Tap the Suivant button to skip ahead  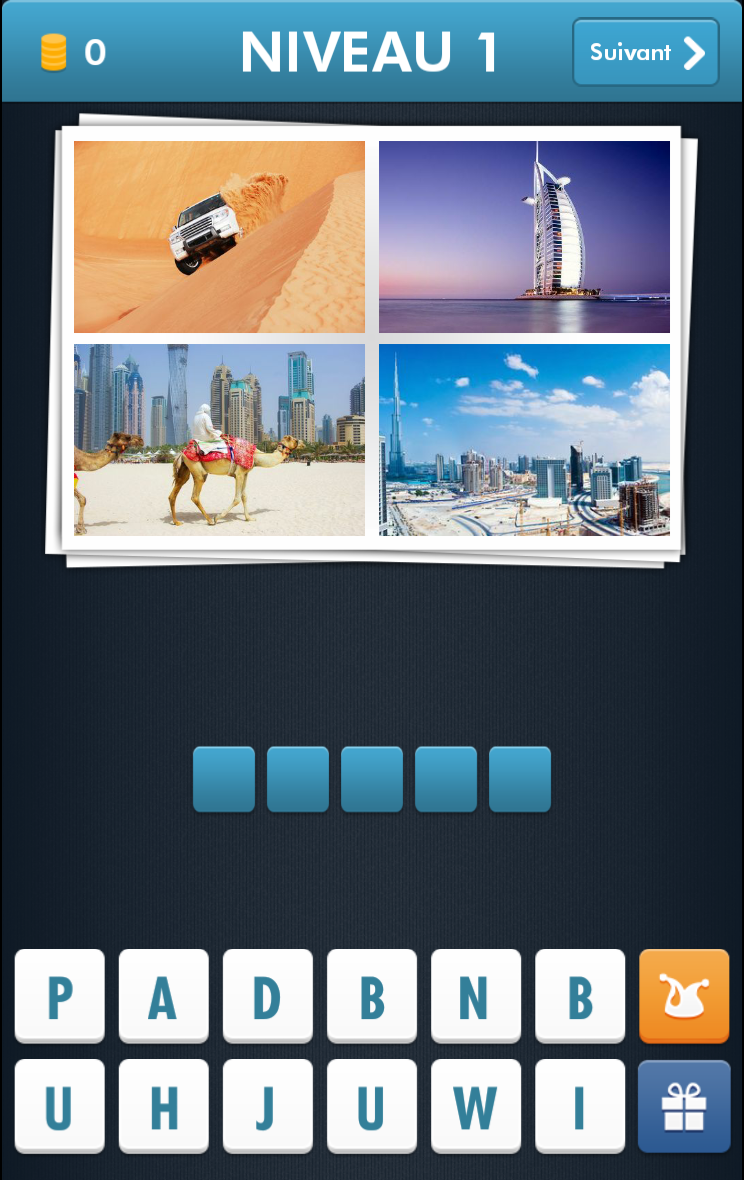(645, 52)
